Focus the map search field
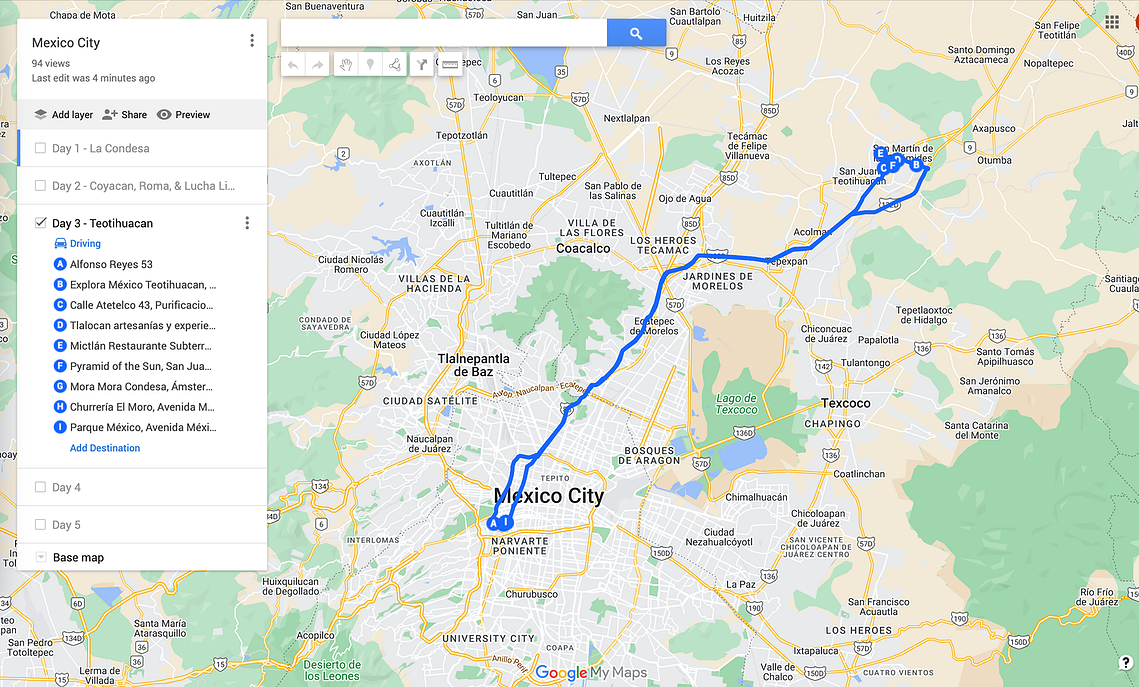1139x687 pixels. click(444, 33)
